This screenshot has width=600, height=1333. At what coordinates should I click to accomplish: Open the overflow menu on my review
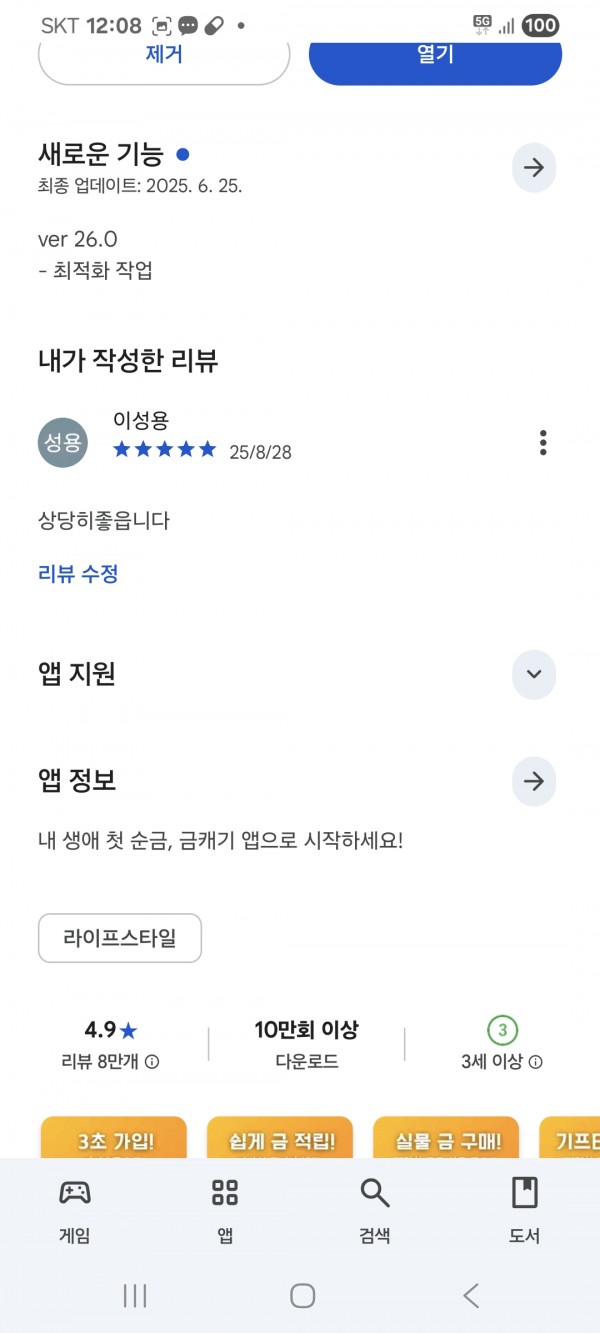[543, 442]
